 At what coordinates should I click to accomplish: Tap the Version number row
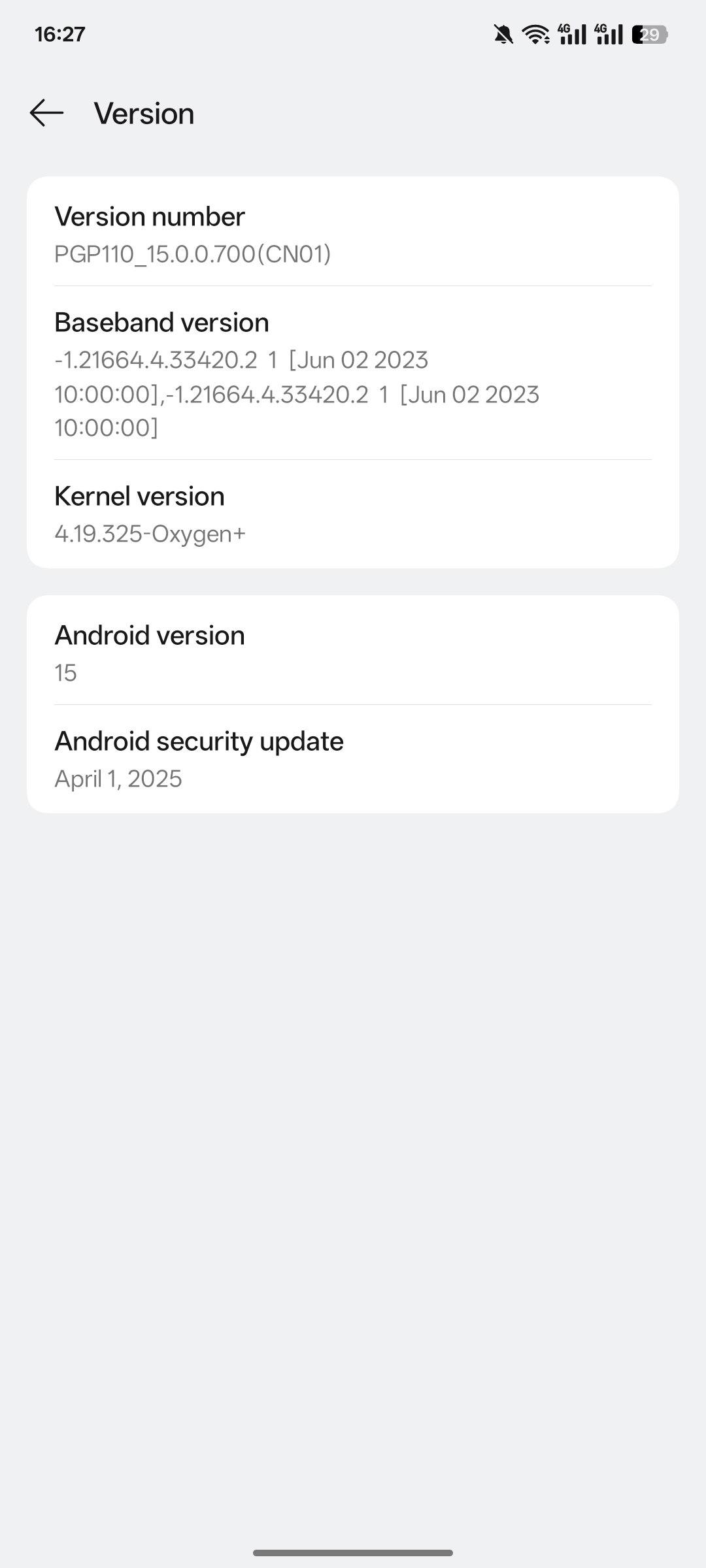(353, 232)
